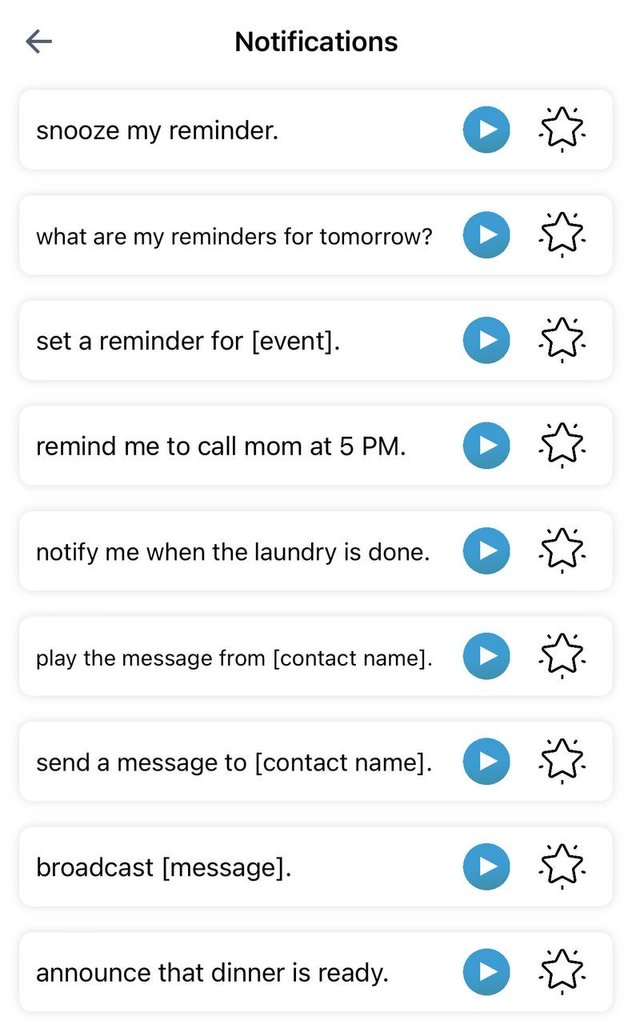The height and width of the screenshot is (1024, 632).
Task: Play "announce that dinner is ready"
Action: point(486,971)
